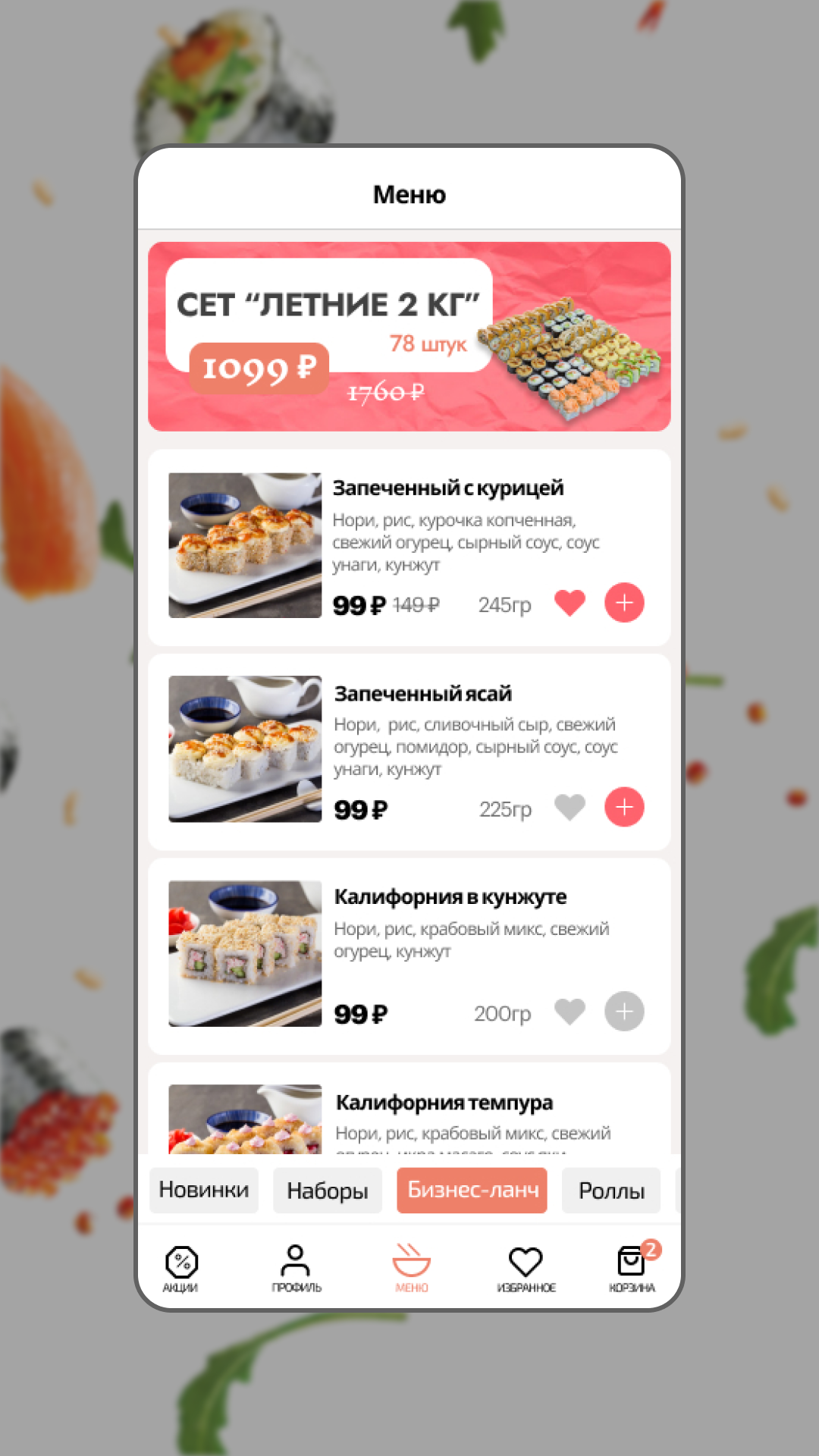Like the Калифорния в кунжуте roll

pos(570,1011)
